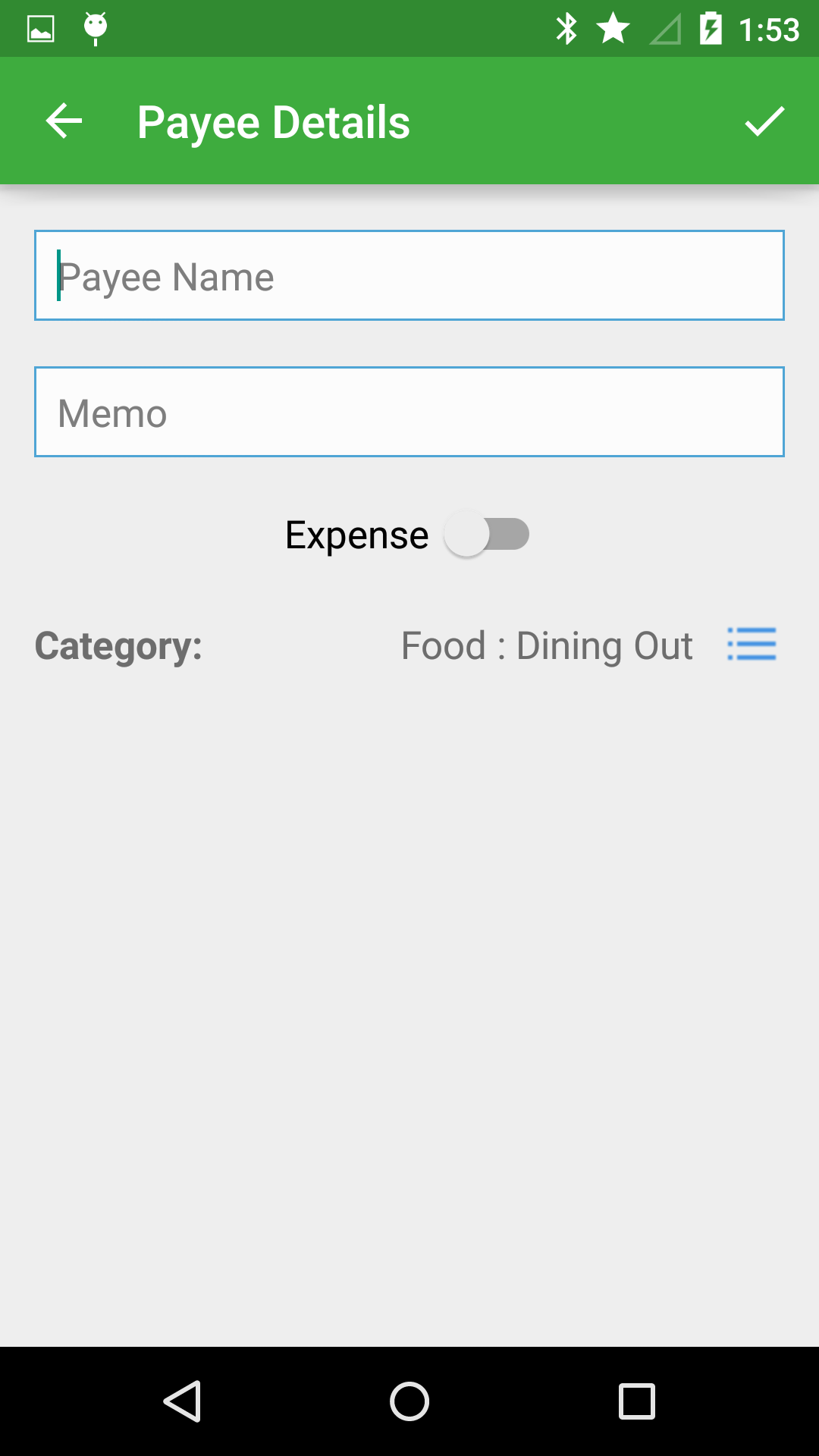
Task: Tap inside the Memo input field
Action: (409, 412)
